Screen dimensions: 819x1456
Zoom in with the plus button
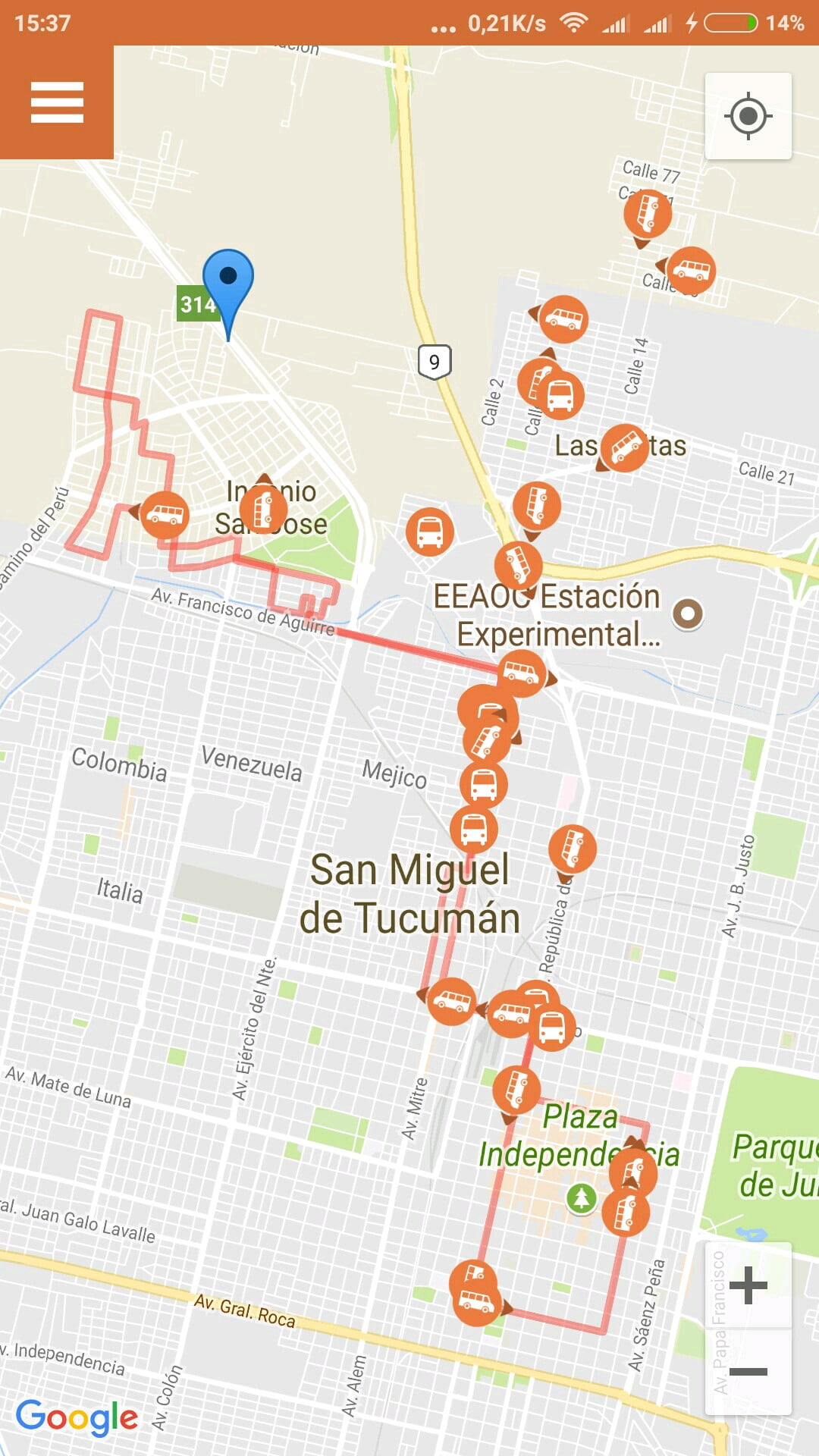point(748,1285)
